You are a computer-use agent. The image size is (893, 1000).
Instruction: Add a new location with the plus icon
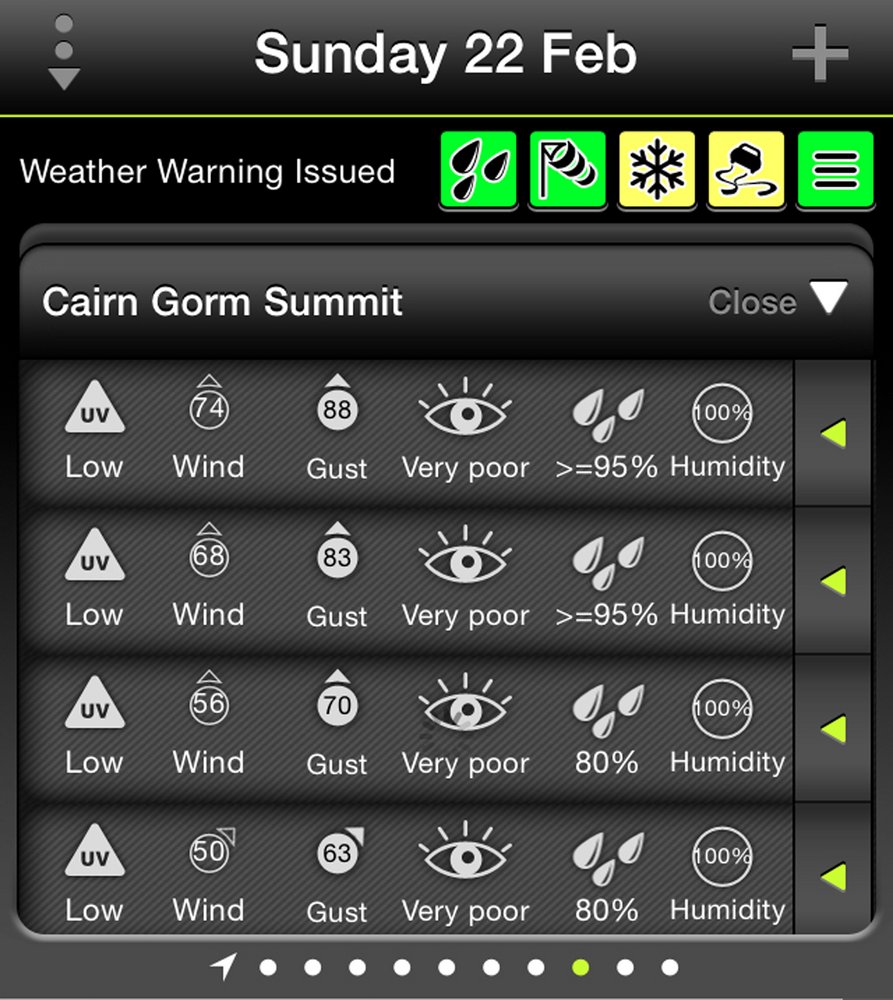click(820, 53)
